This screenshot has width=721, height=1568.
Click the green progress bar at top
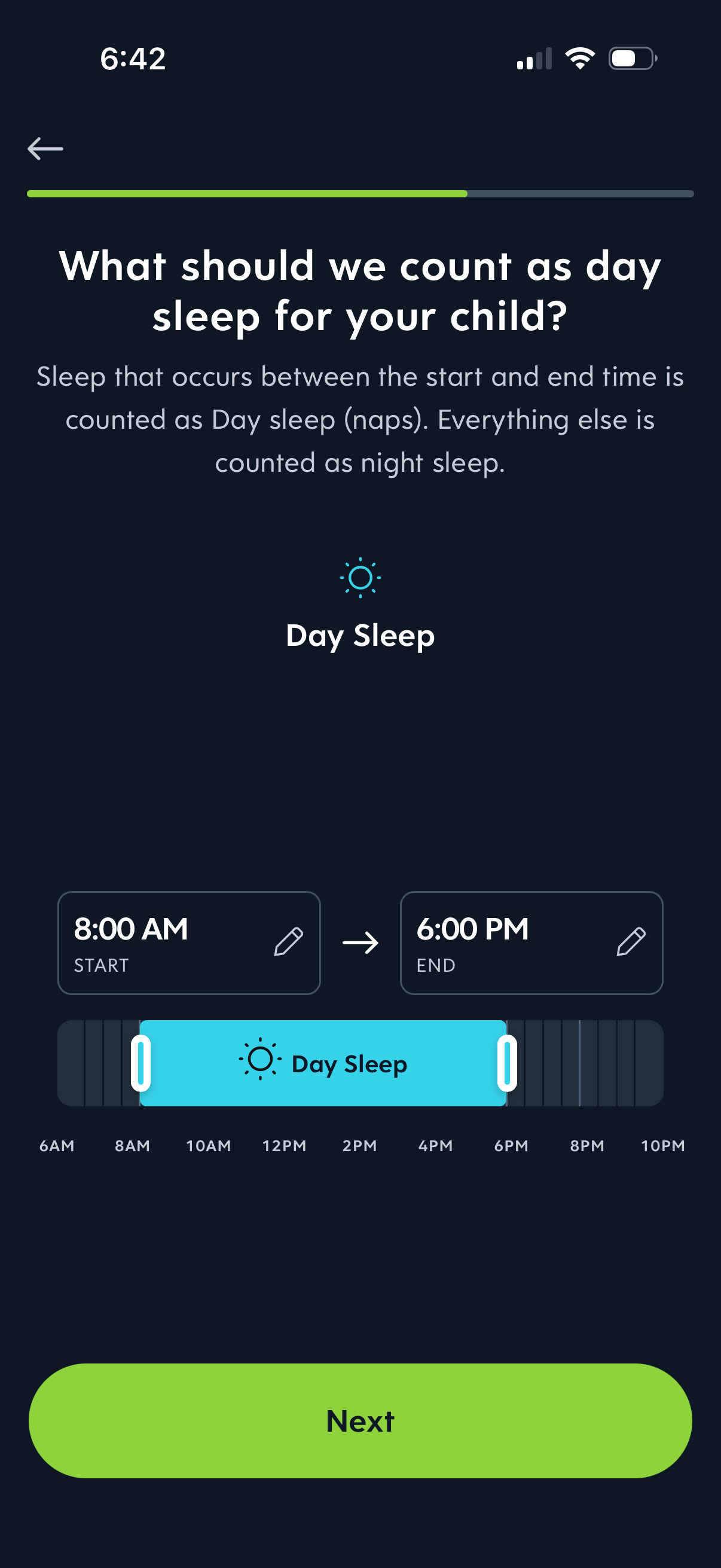pos(243,194)
